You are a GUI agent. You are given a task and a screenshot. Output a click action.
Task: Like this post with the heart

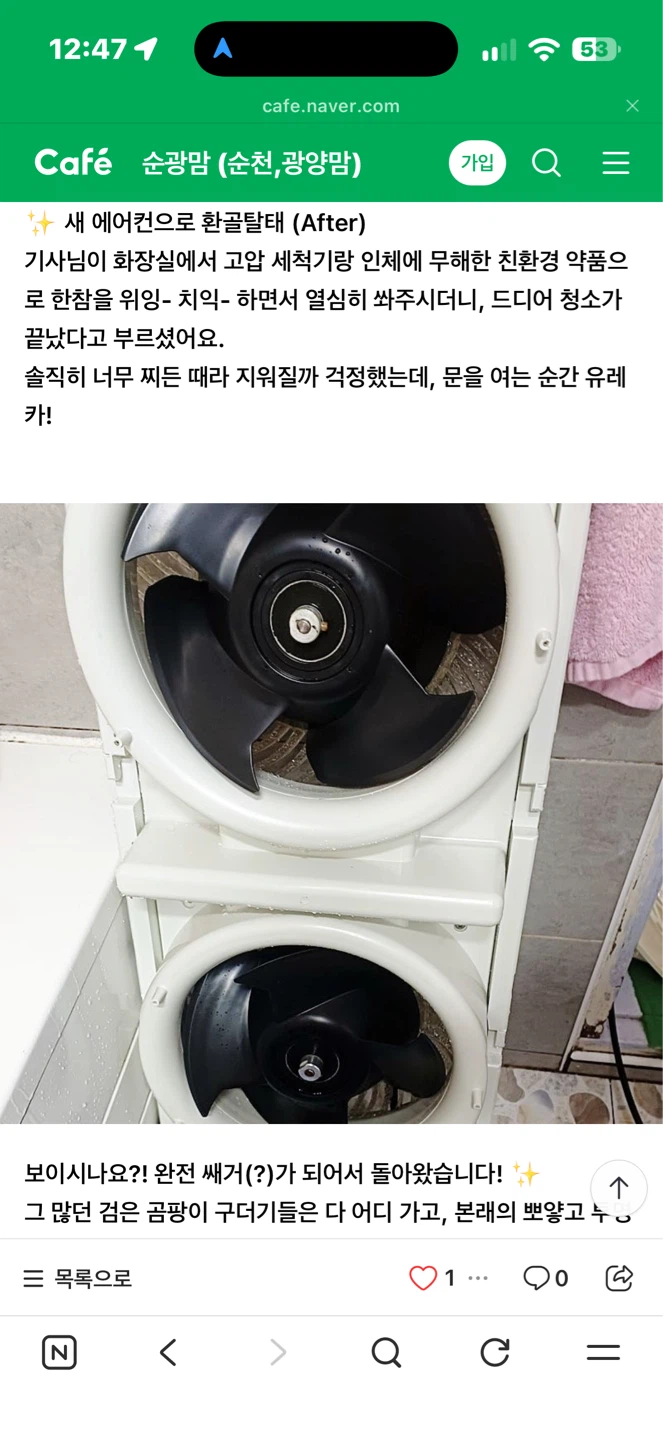(424, 1278)
